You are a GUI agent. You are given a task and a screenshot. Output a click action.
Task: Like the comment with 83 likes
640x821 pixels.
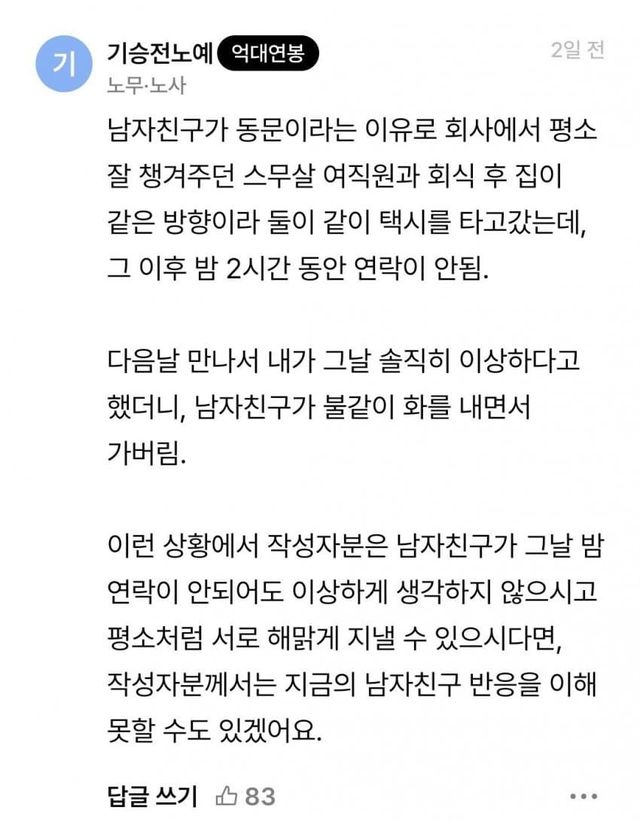228,796
